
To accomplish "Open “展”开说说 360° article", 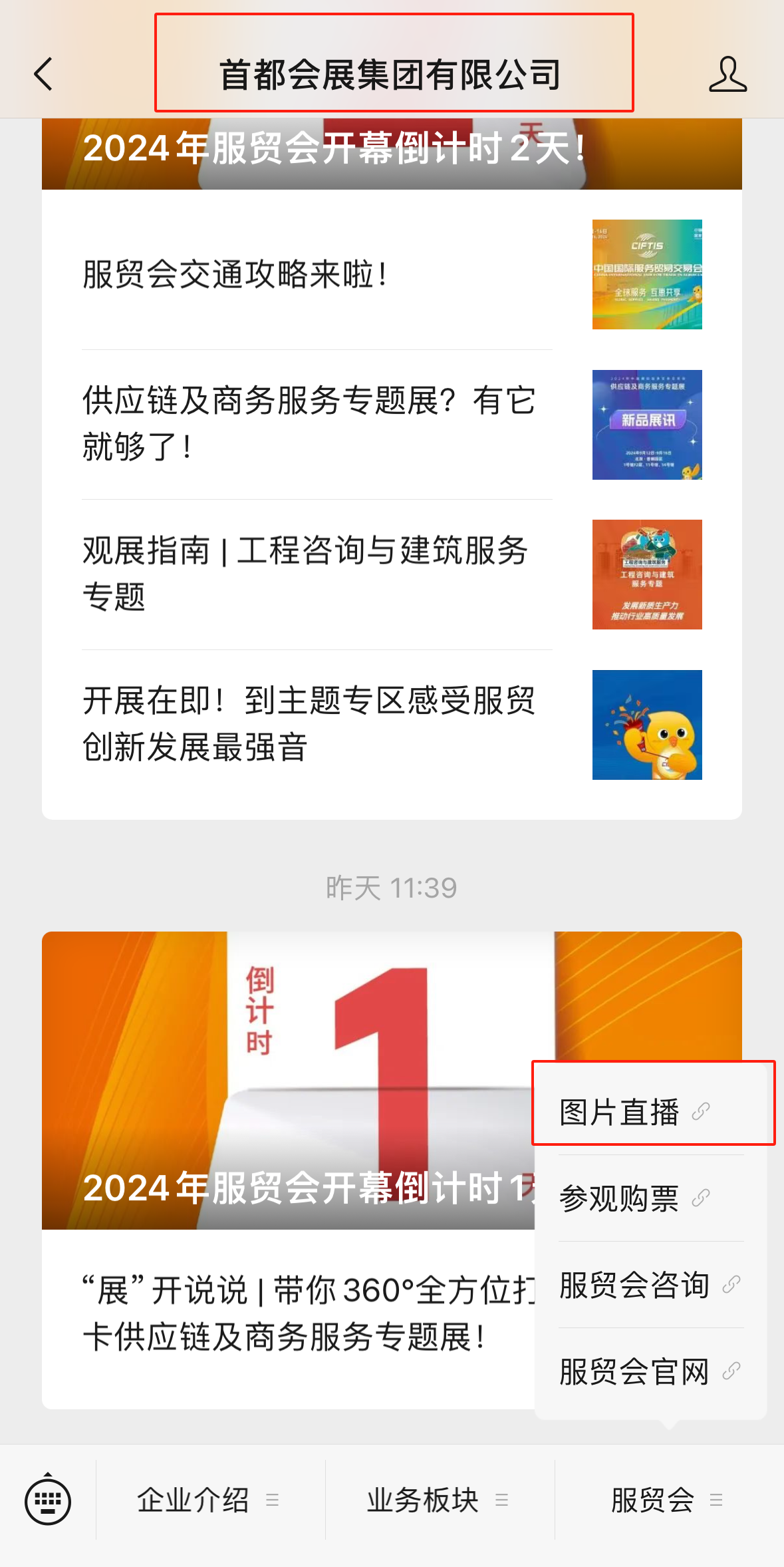I will click(x=286, y=1313).
